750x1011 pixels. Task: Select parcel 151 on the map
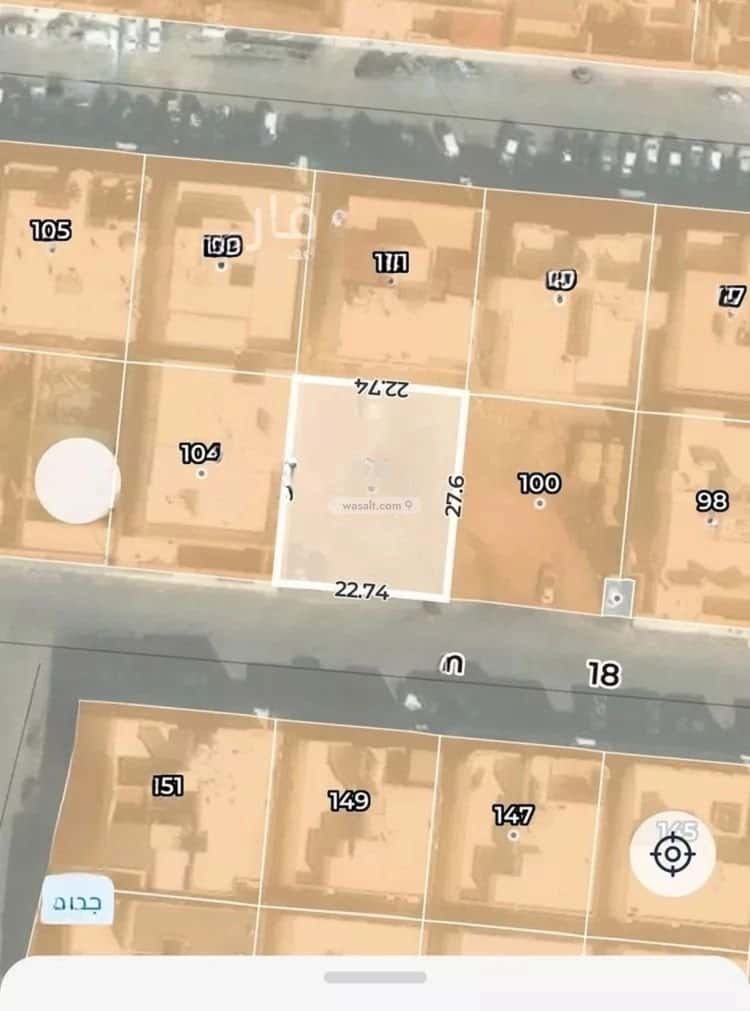168,786
